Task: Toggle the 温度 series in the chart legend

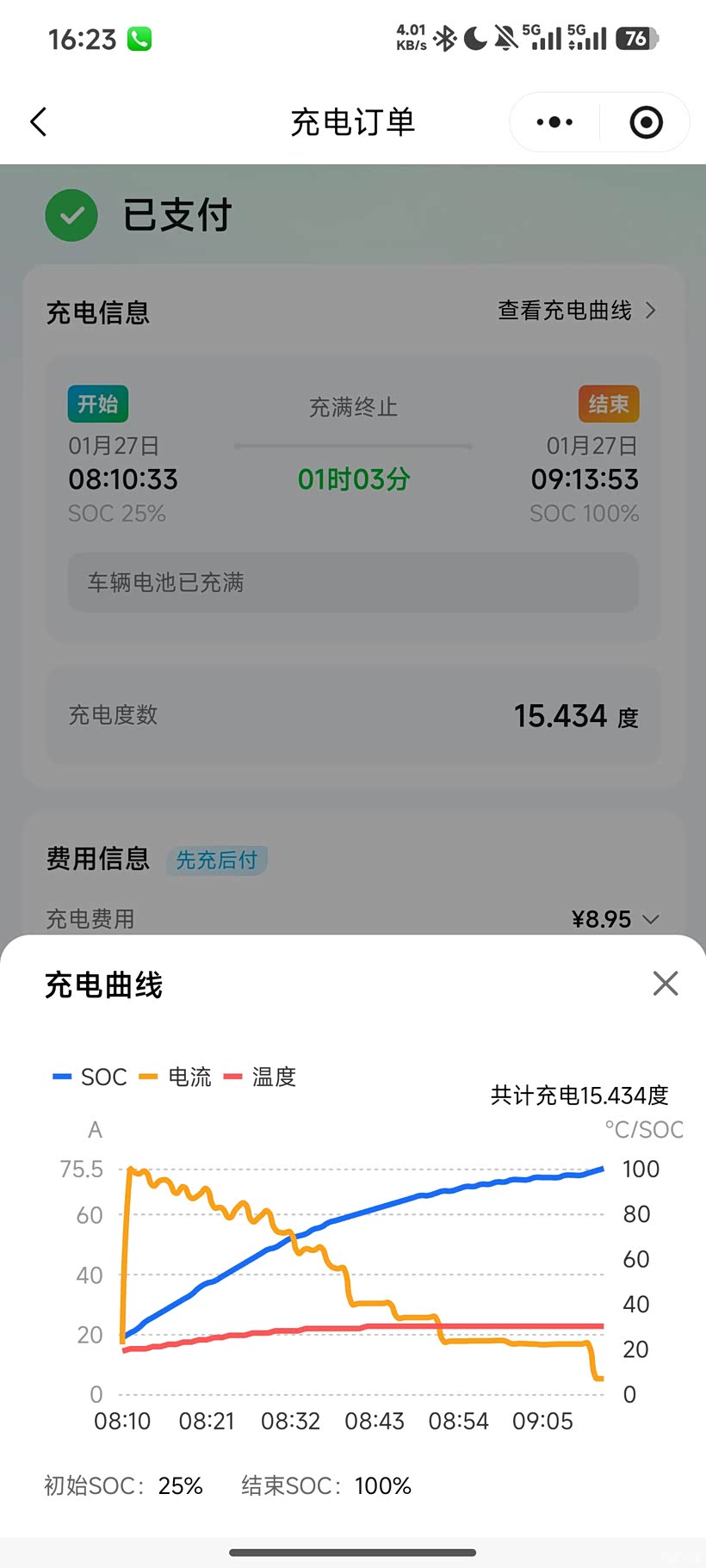Action: tap(260, 1077)
